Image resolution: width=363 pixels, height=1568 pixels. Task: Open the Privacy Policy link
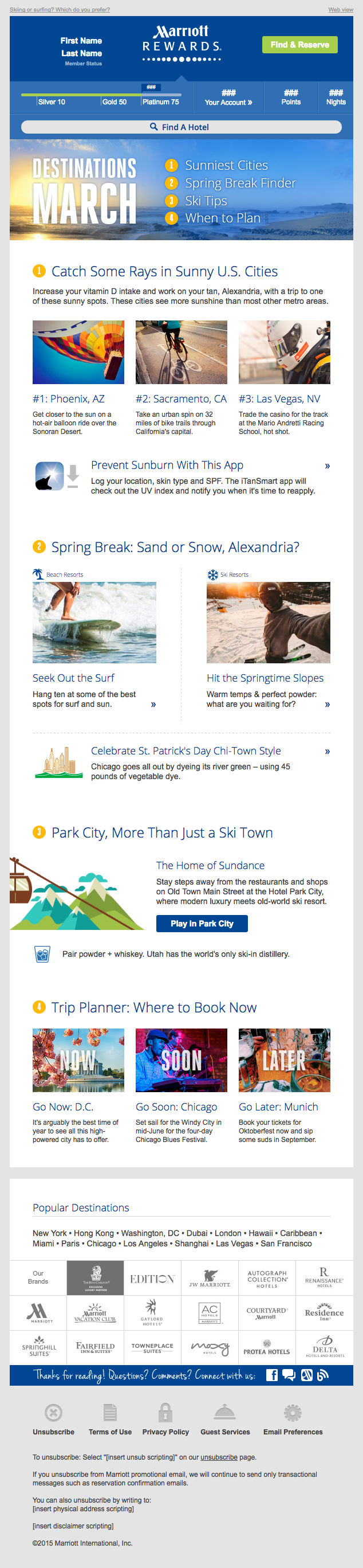coord(165,1432)
